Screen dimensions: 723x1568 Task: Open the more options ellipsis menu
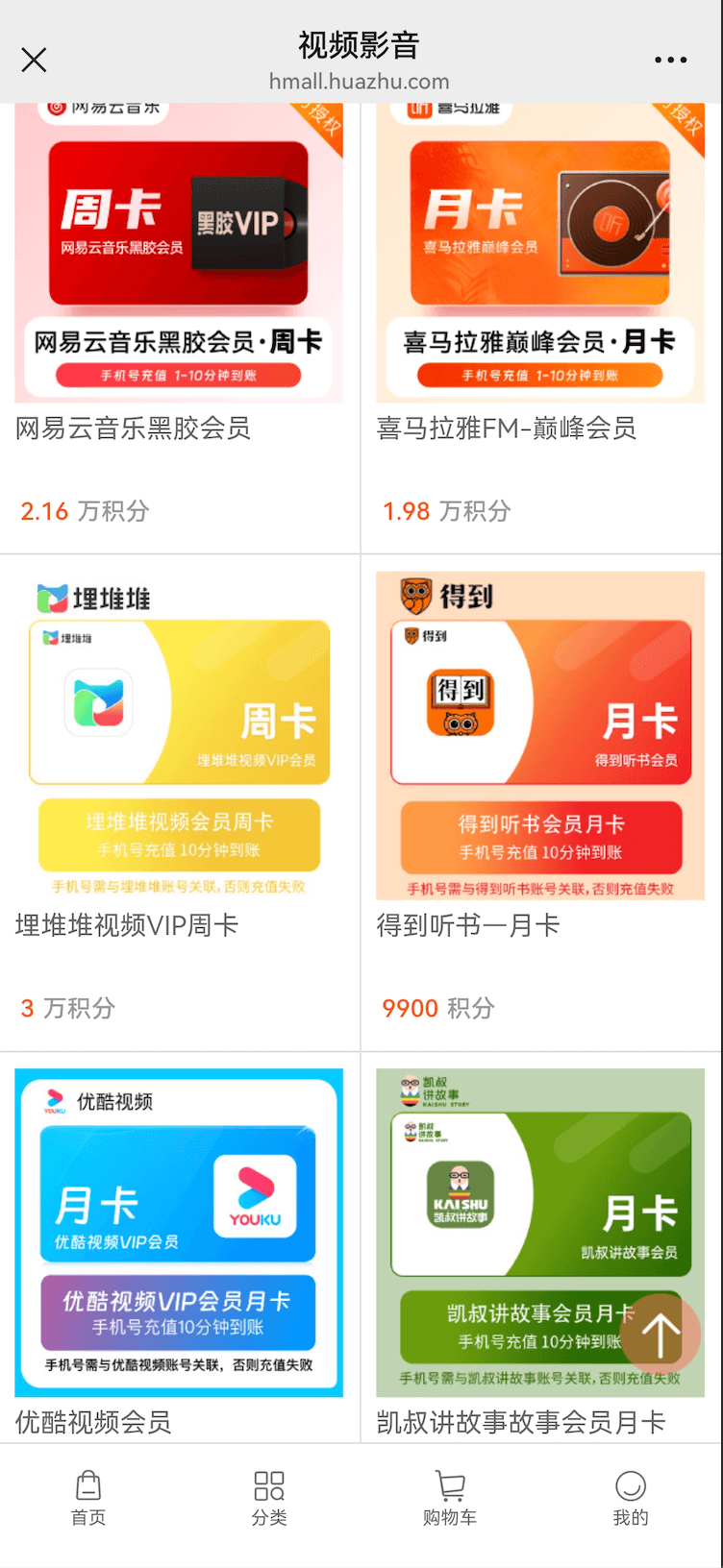point(670,60)
